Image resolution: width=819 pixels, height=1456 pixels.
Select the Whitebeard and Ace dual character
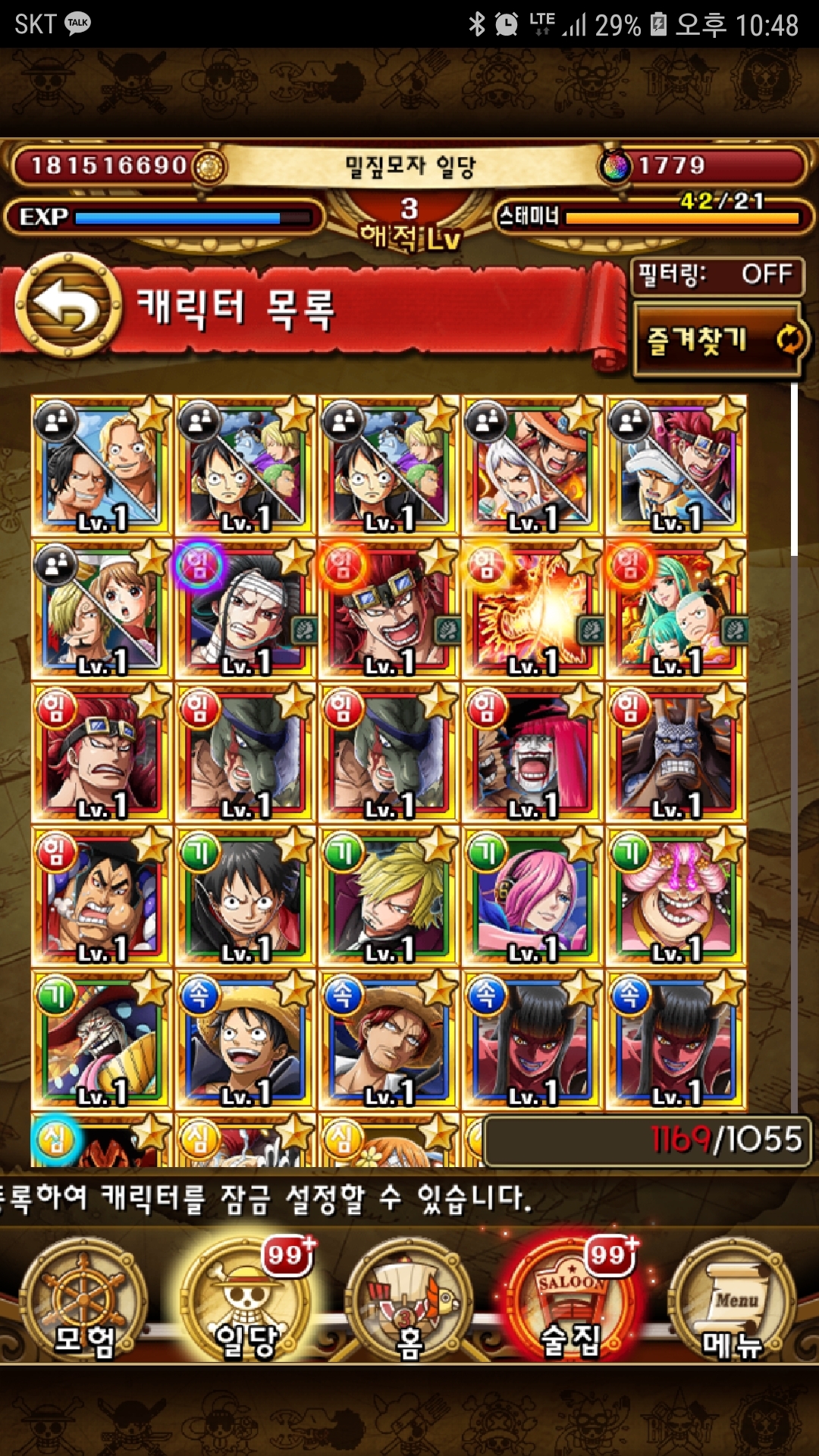(x=532, y=465)
